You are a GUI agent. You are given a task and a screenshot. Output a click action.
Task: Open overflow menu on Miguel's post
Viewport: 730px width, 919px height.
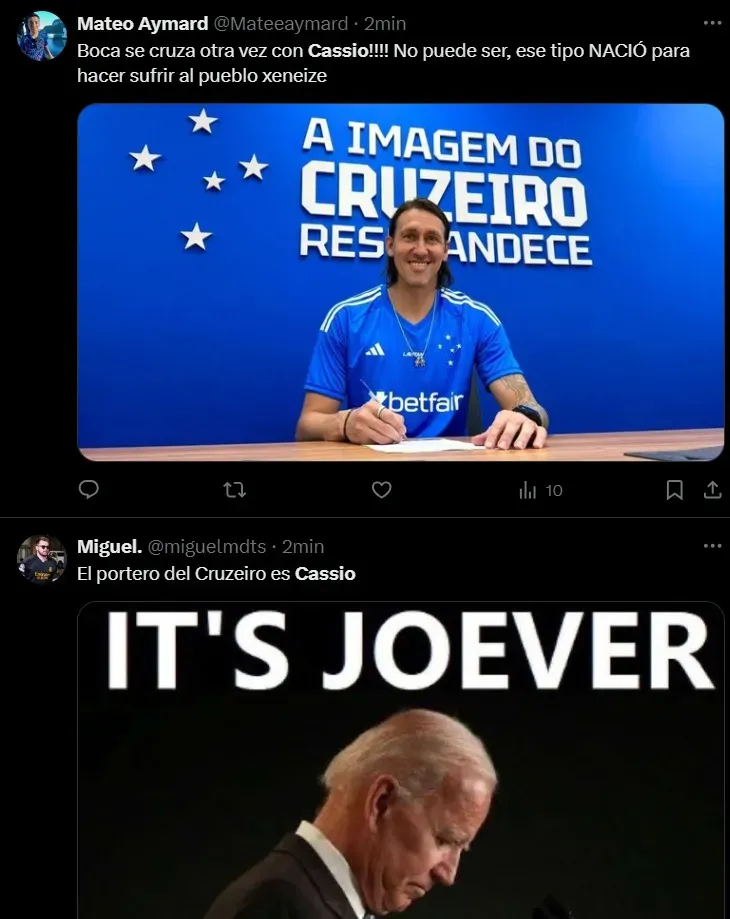(712, 546)
